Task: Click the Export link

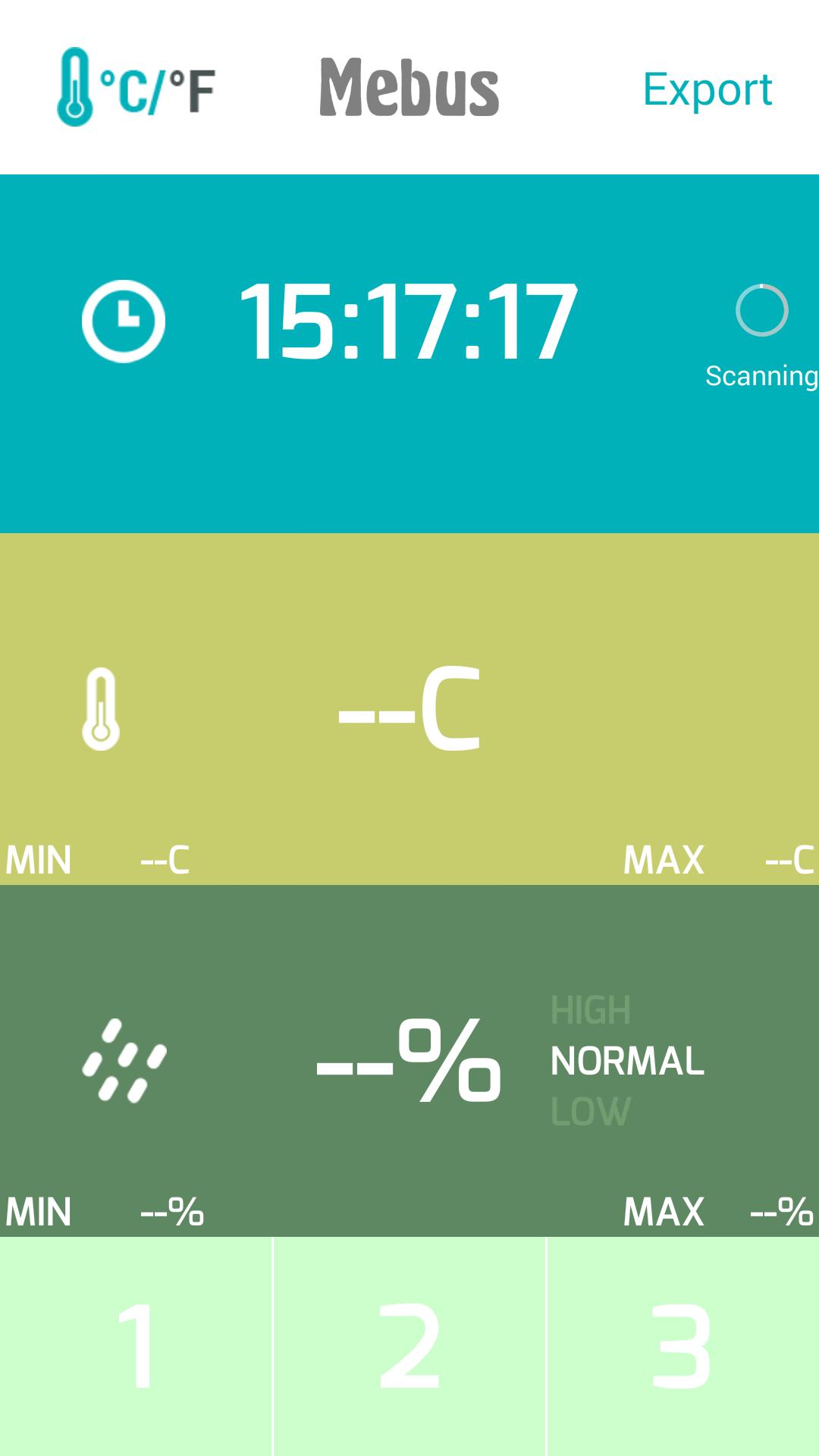Action: (x=708, y=89)
